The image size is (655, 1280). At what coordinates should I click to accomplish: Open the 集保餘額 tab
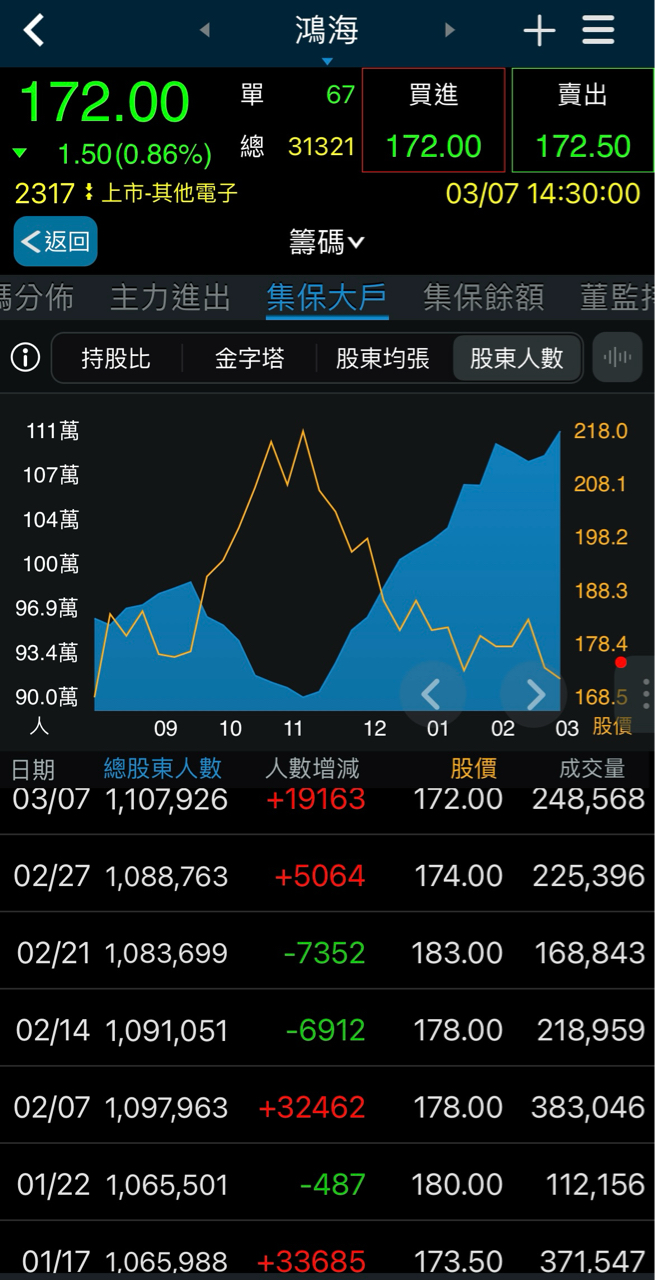[483, 297]
